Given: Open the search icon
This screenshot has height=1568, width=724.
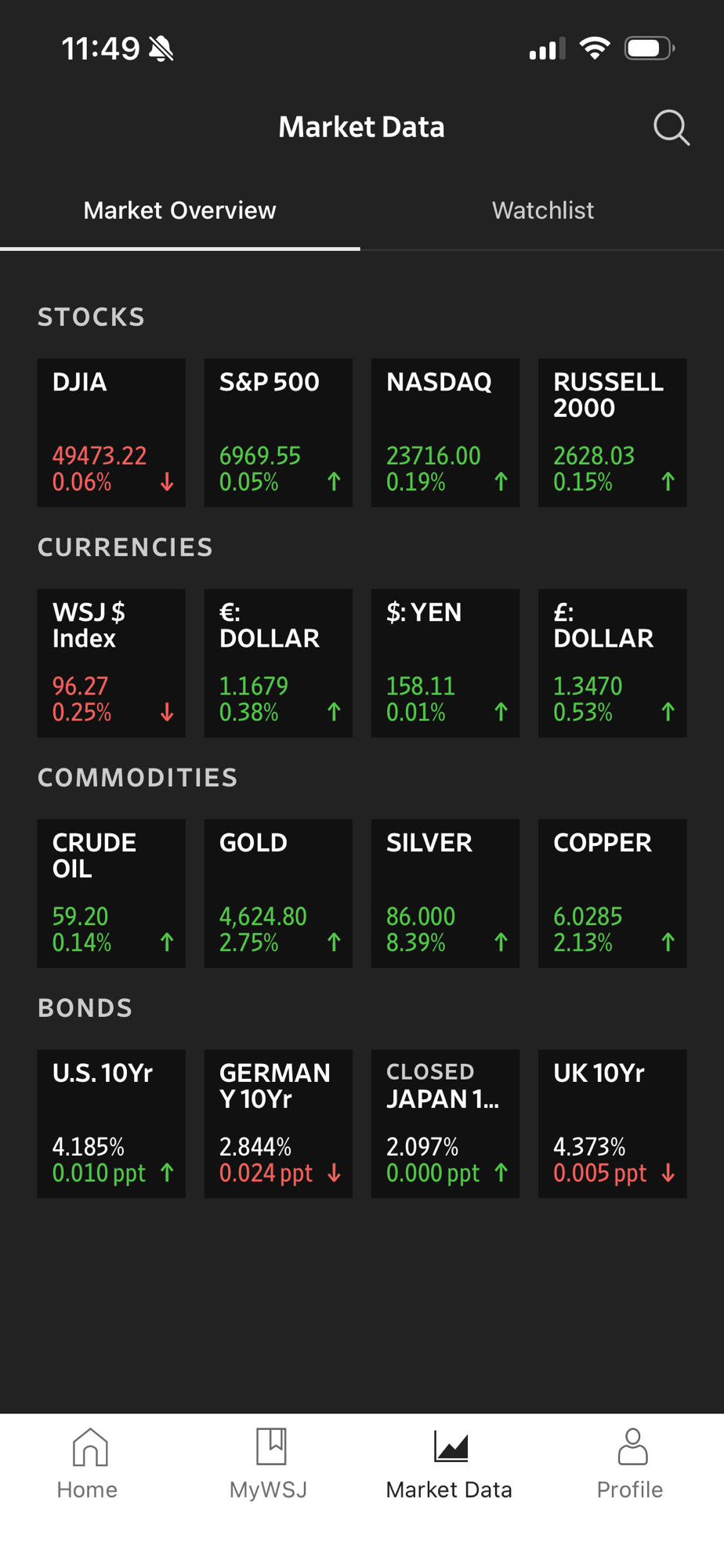Looking at the screenshot, I should coord(671,127).
